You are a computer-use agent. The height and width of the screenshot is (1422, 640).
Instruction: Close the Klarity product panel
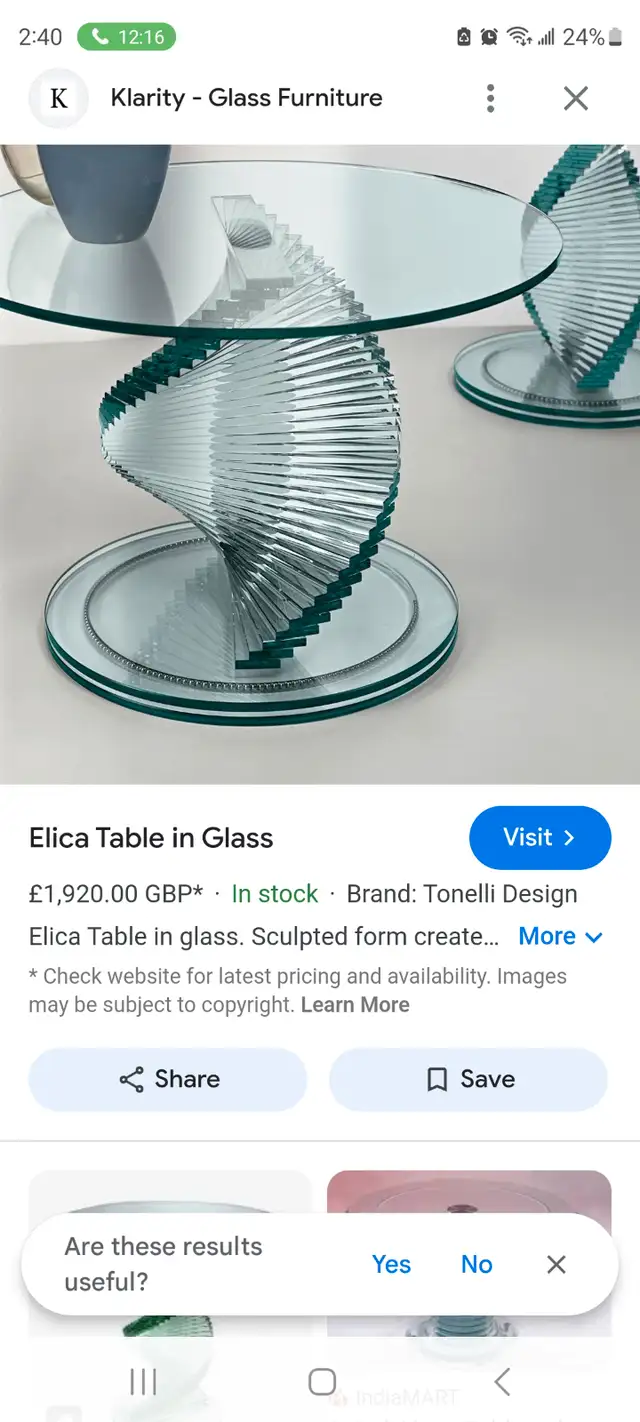(x=576, y=98)
